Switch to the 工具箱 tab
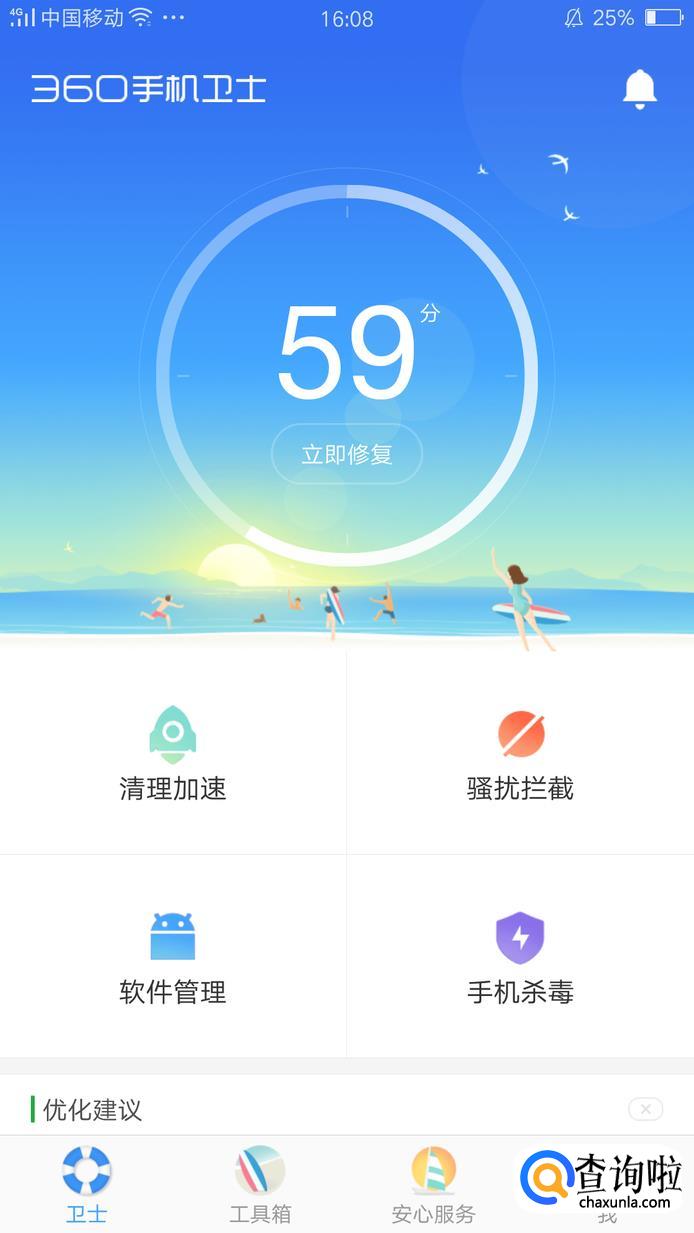The image size is (694, 1233). click(260, 1185)
